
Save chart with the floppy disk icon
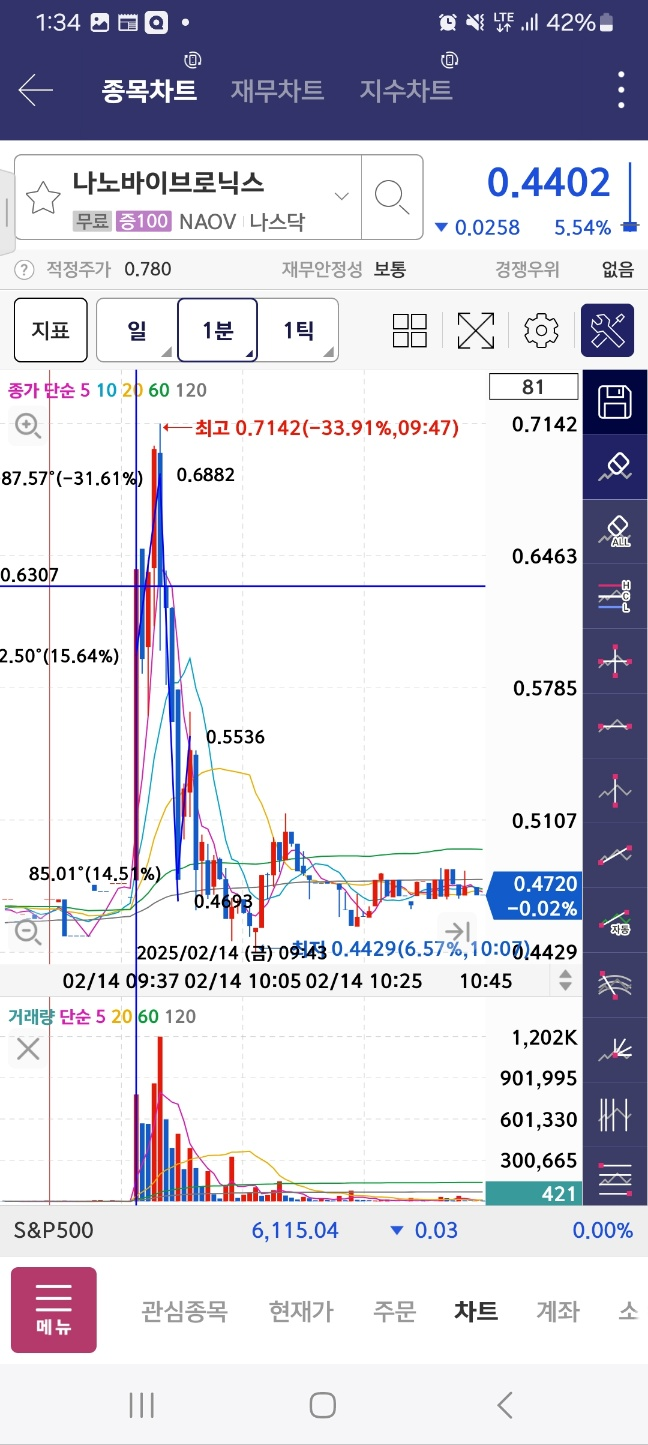point(615,403)
